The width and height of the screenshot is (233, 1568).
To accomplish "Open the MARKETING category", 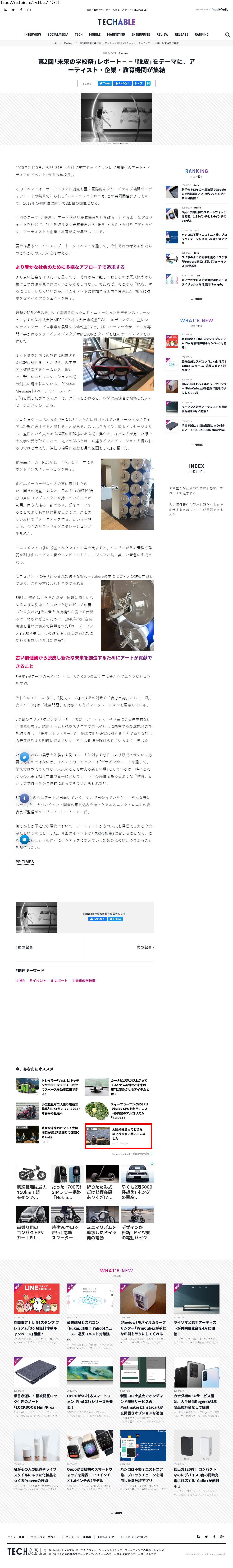I will pyautogui.click(x=116, y=35).
